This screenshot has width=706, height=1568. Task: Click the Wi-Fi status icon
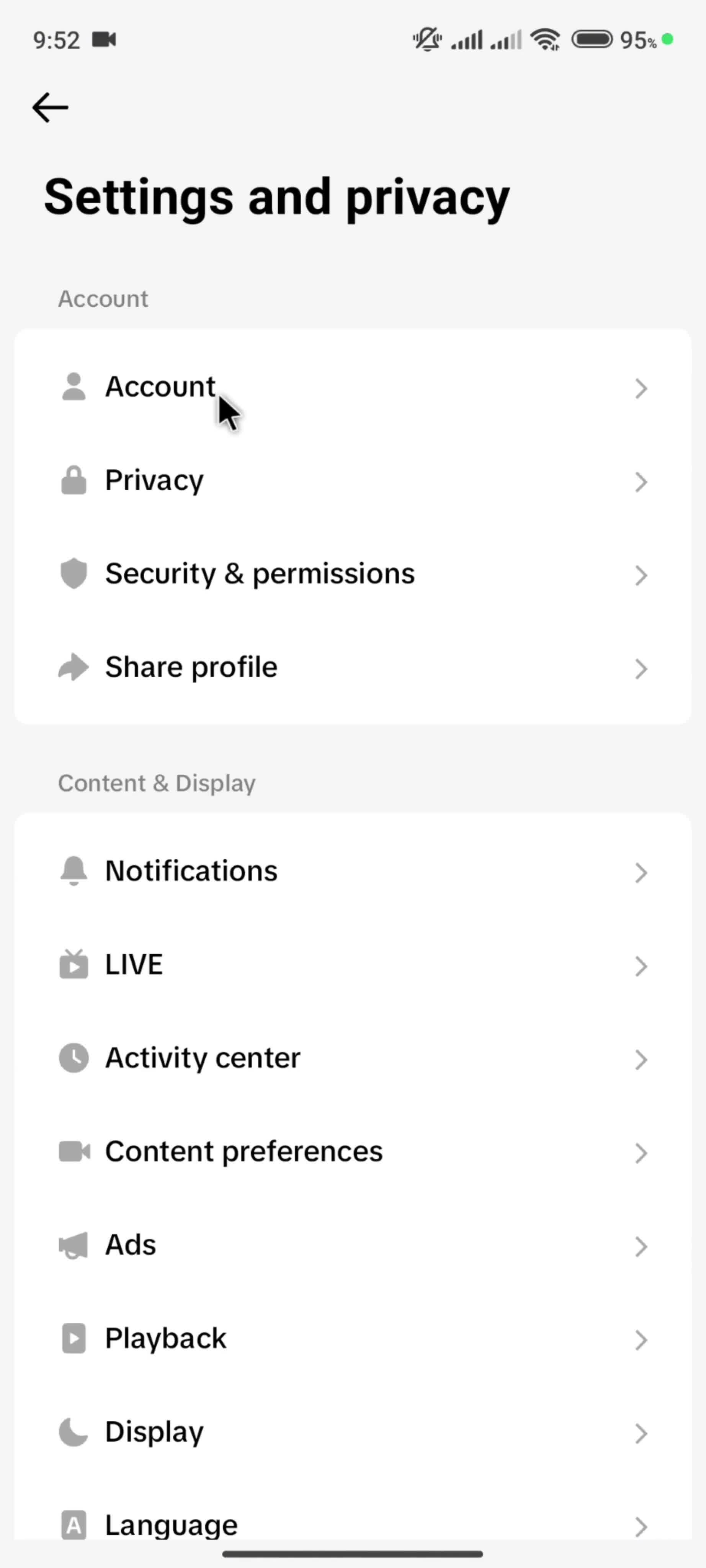pyautogui.click(x=545, y=39)
